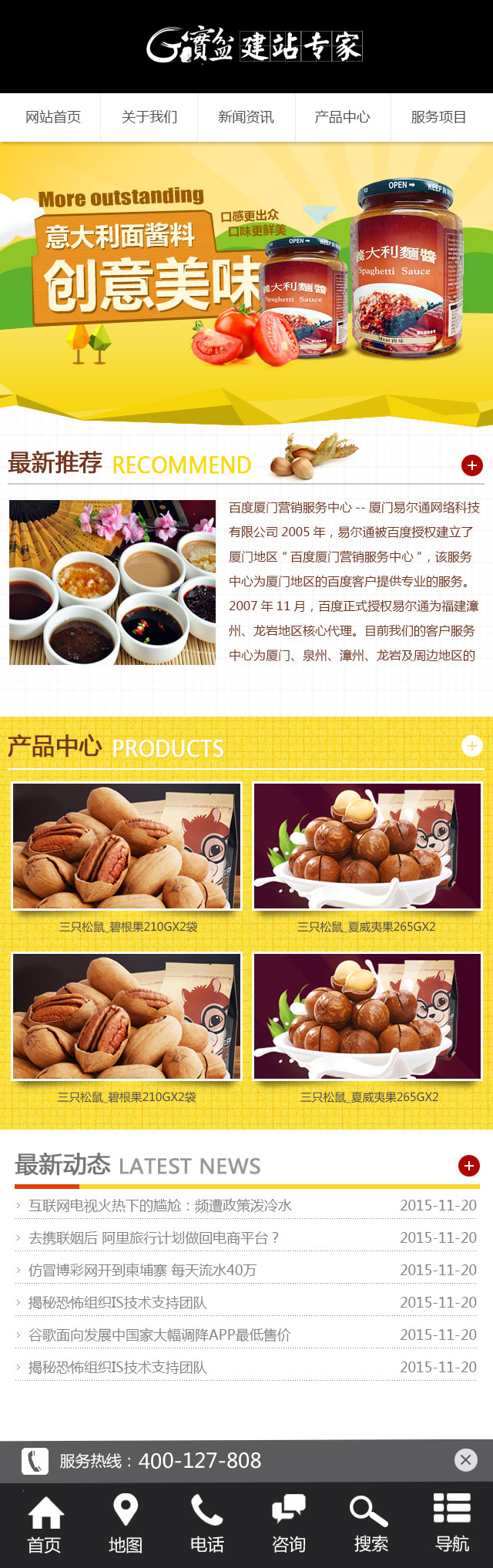Viewport: 493px width, 1568px height.
Task: Expand the 最新推荐 plus icon
Action: point(471,465)
